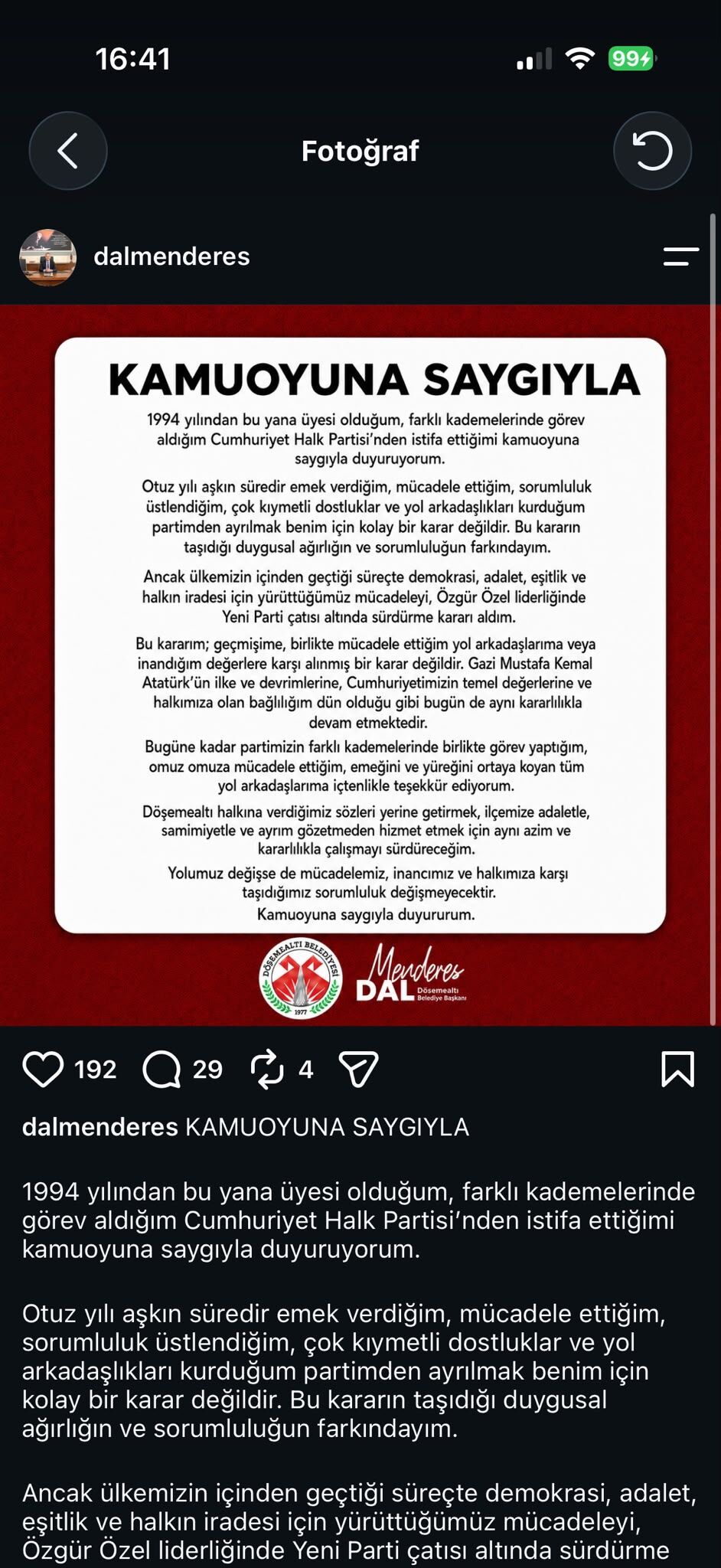This screenshot has height=1568, width=721.
Task: Go back using the top-left arrow
Action: coord(68,151)
